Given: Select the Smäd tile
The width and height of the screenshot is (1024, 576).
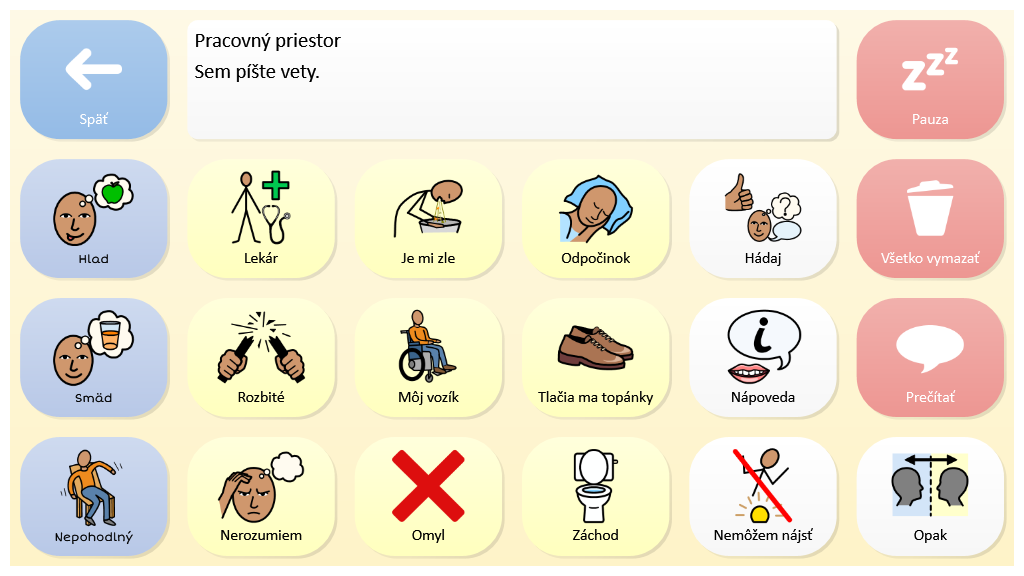Looking at the screenshot, I should (94, 357).
